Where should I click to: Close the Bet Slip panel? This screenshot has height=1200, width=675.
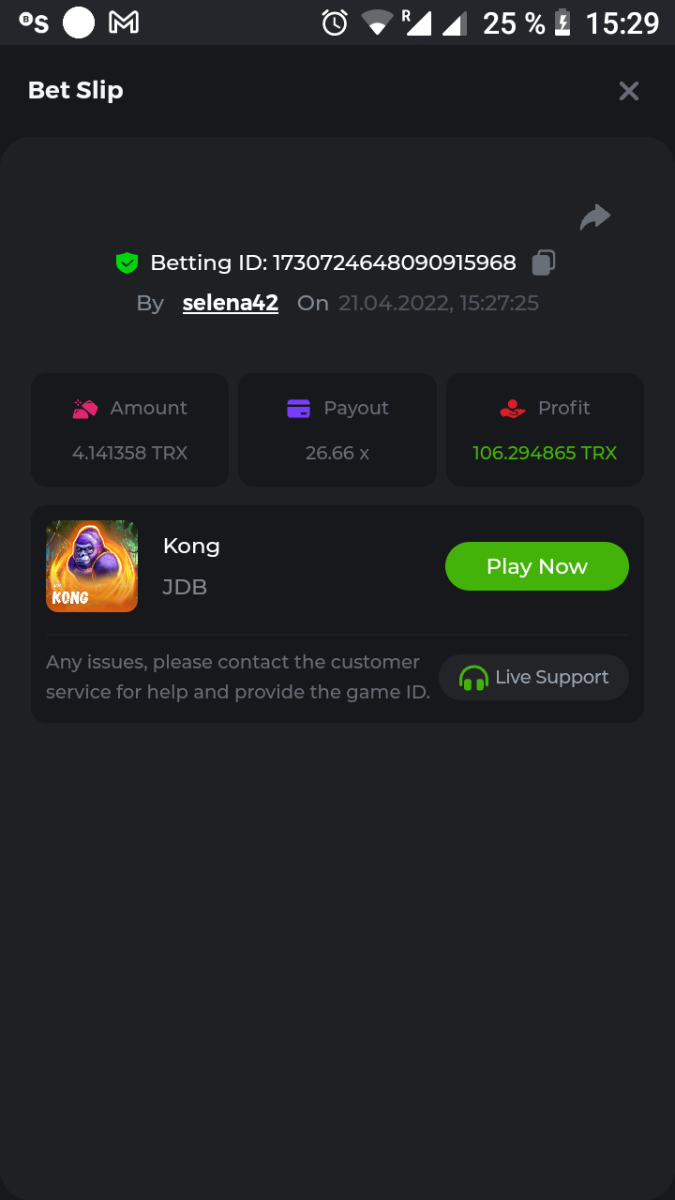[x=628, y=91]
